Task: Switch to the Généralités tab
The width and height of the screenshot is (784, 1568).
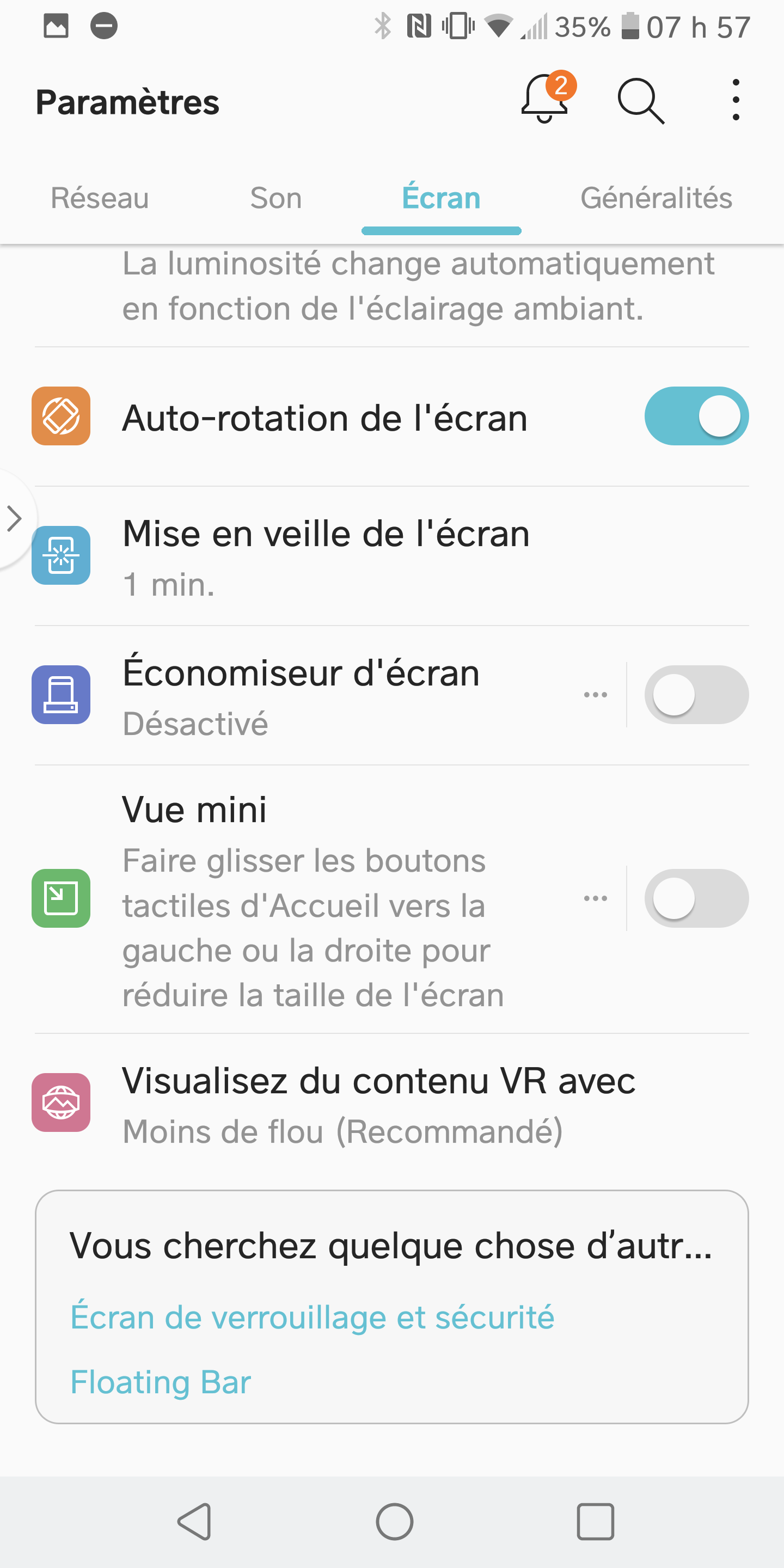Action: coord(656,198)
